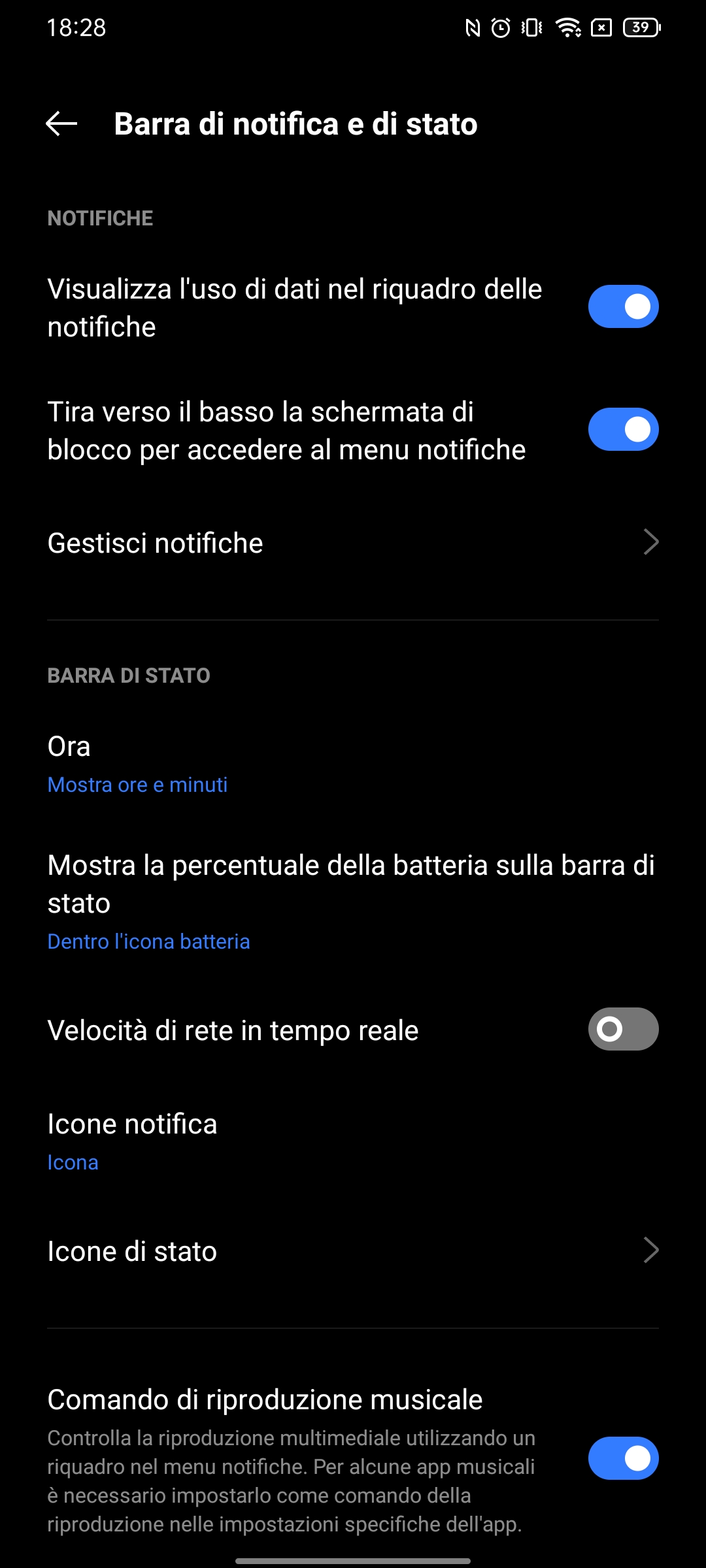Open Gestisci notifiche
The width and height of the screenshot is (706, 1568).
coord(353,543)
